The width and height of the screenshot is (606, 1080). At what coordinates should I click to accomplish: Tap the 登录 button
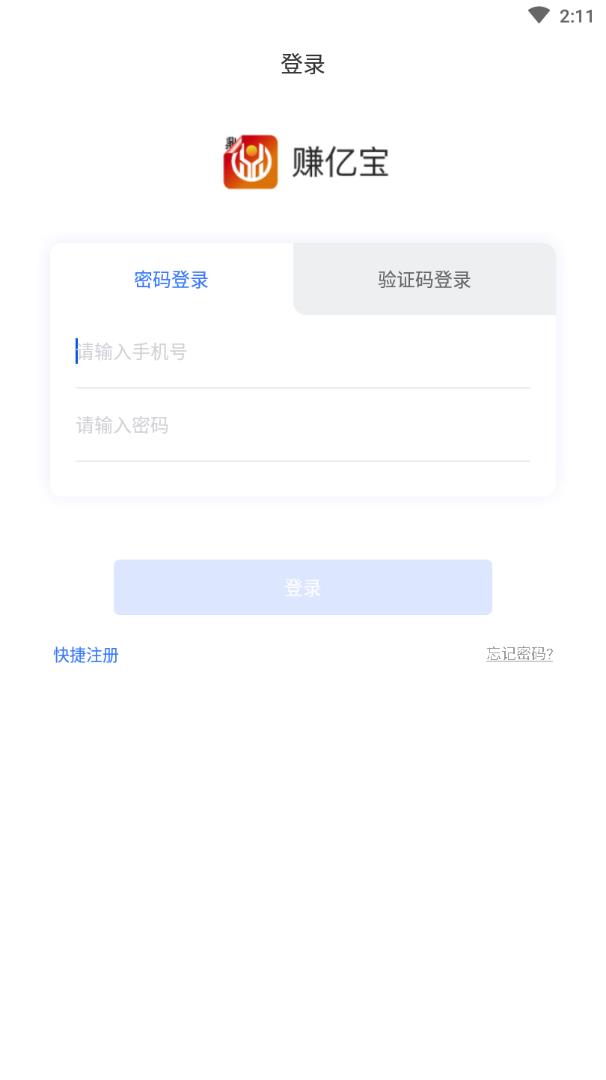[303, 588]
